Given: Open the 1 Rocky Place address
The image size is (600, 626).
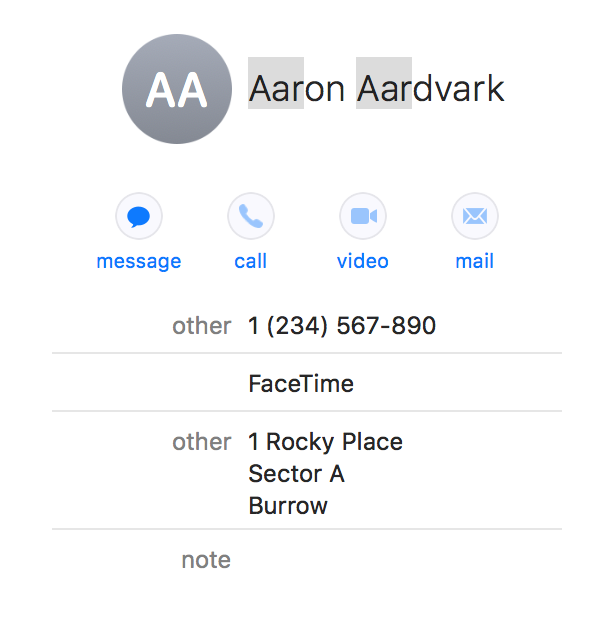Looking at the screenshot, I should point(325,473).
